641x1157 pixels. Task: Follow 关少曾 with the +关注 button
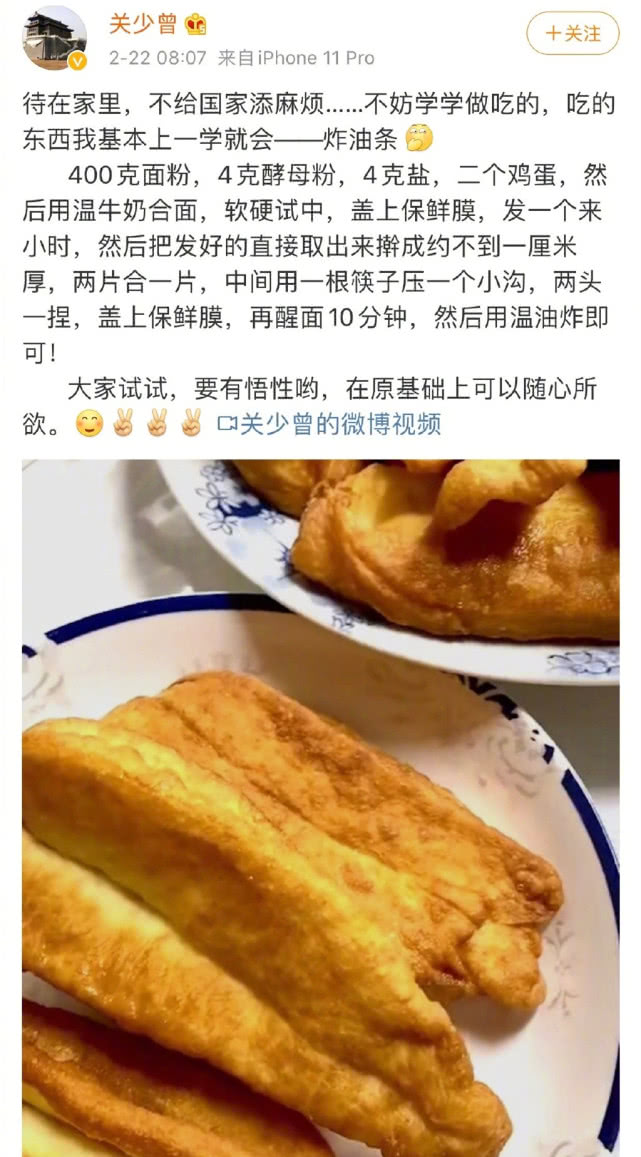point(573,34)
